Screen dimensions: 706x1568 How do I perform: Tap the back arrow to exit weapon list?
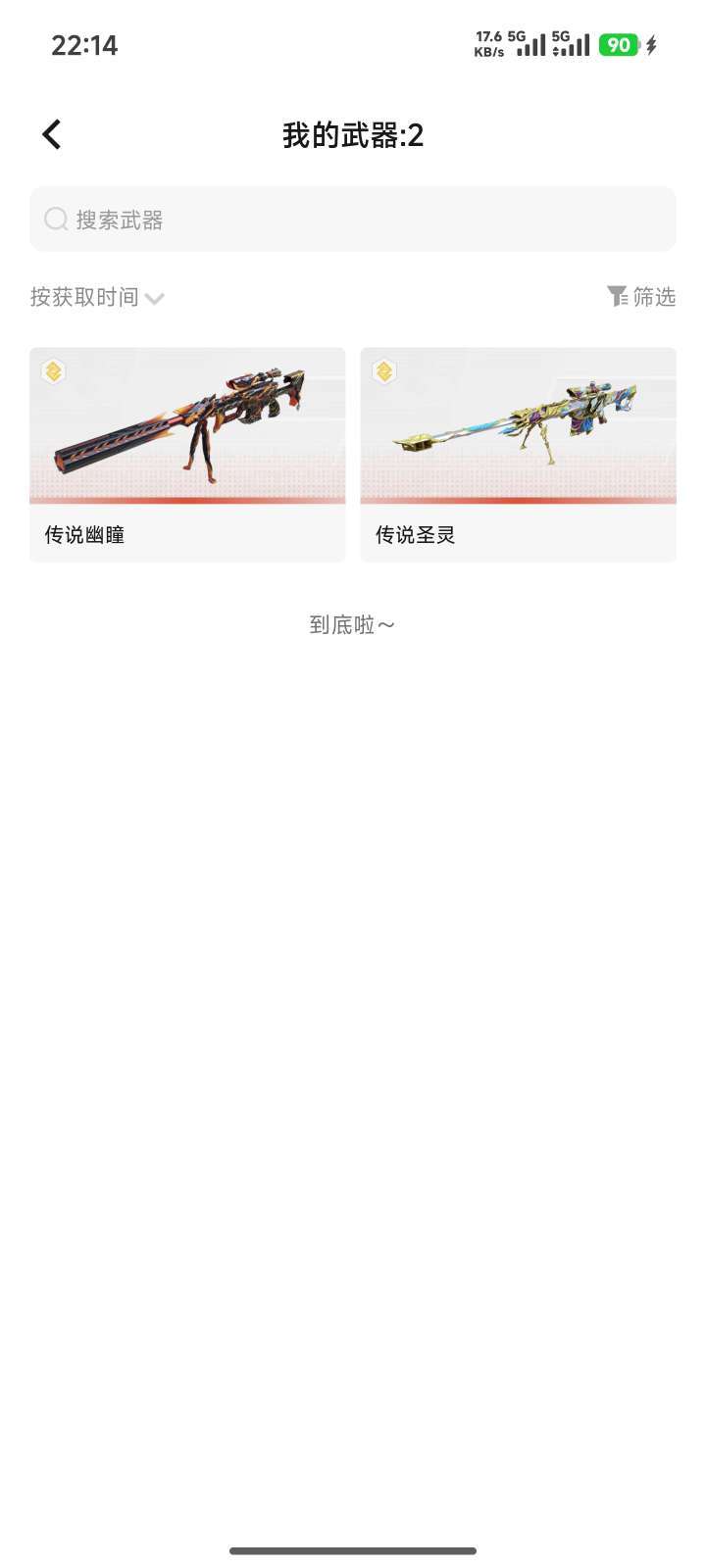pos(50,133)
